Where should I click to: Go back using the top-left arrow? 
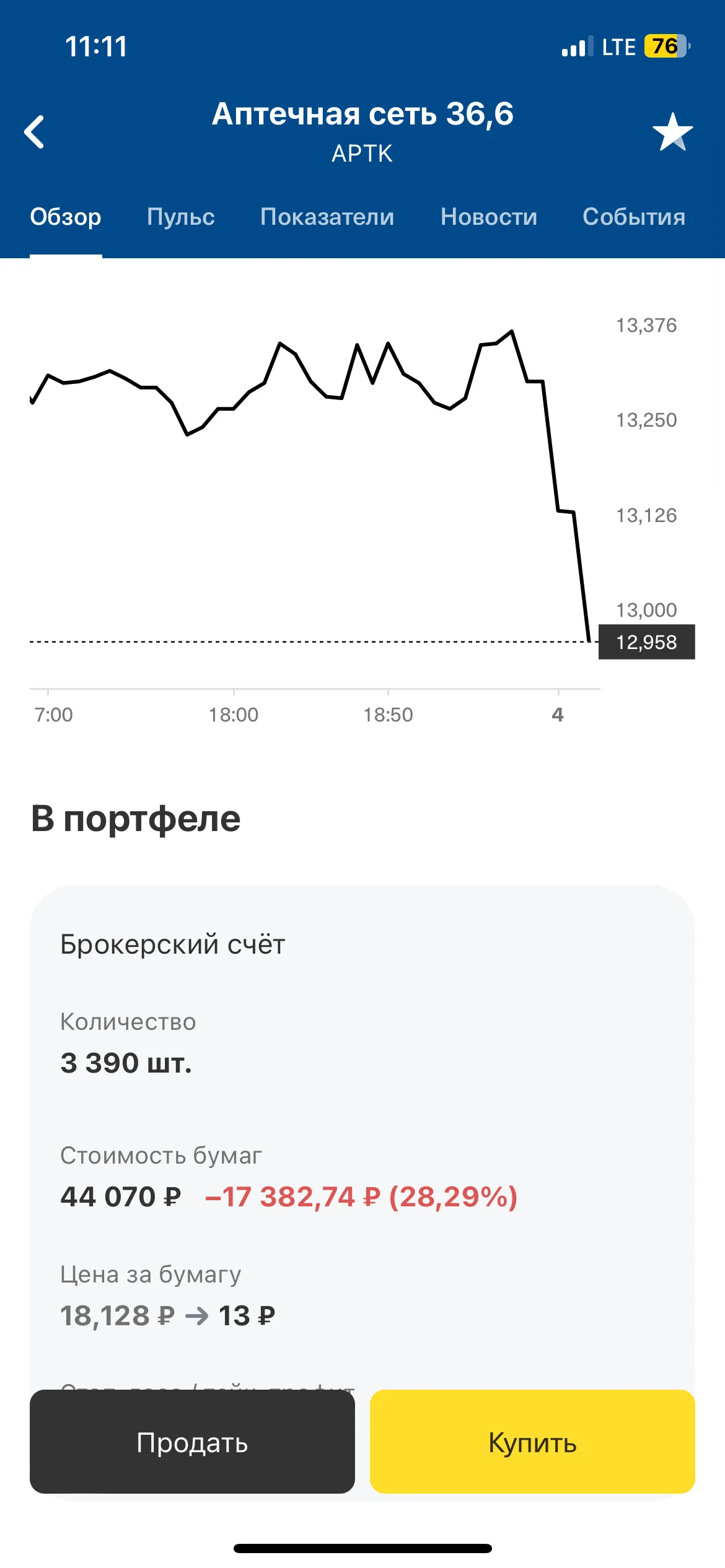[34, 132]
